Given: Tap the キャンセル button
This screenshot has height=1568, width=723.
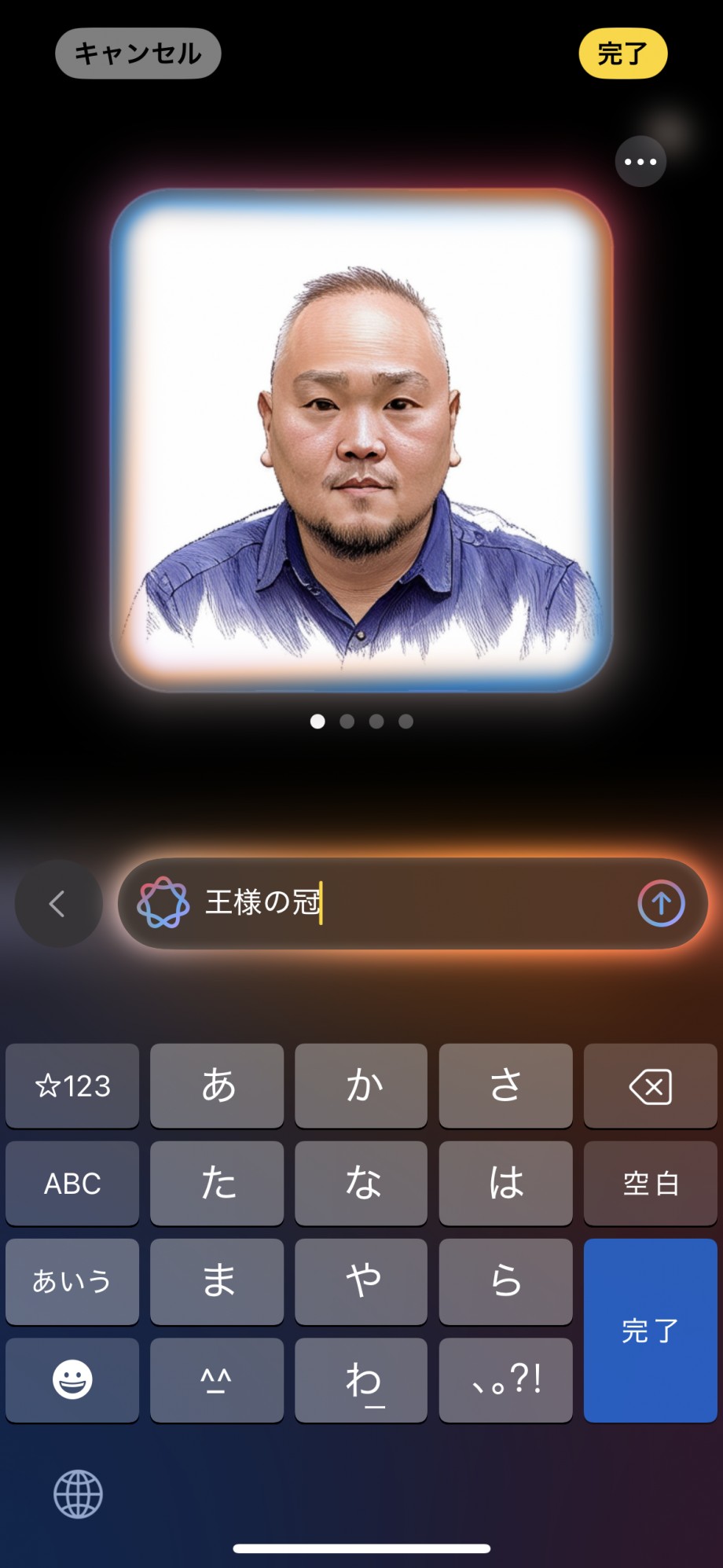Looking at the screenshot, I should (x=138, y=53).
